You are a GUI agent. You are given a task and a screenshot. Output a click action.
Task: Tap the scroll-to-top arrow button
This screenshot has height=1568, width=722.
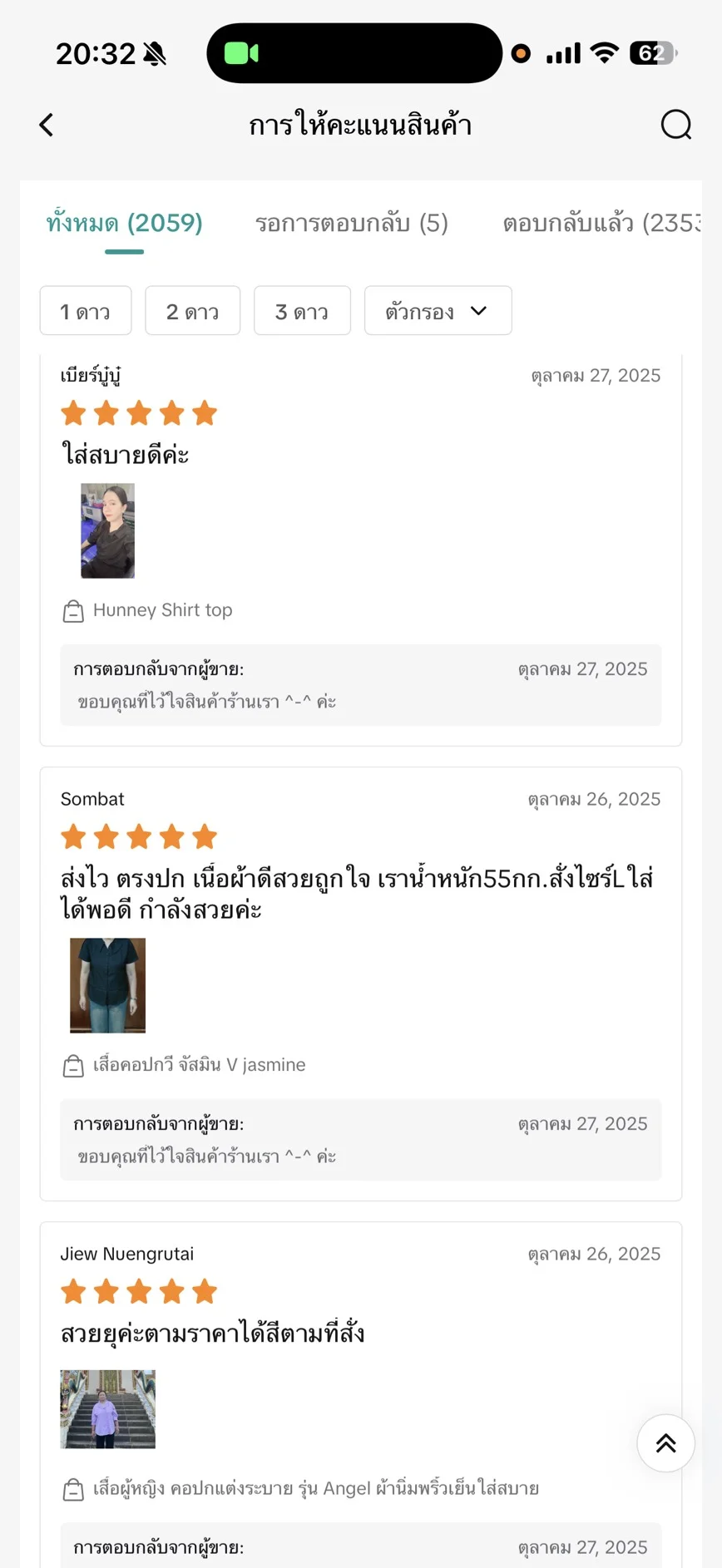[665, 1443]
